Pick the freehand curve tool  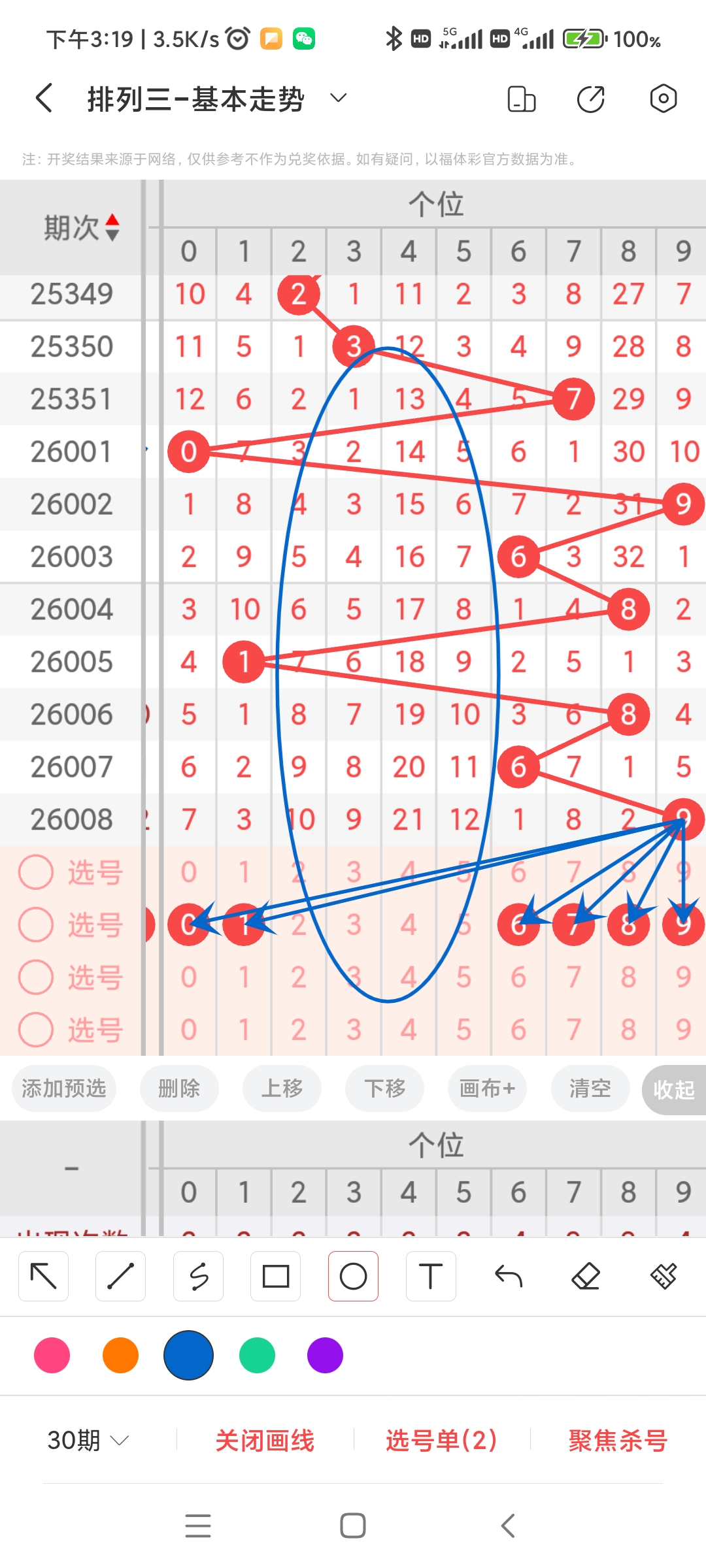199,1275
